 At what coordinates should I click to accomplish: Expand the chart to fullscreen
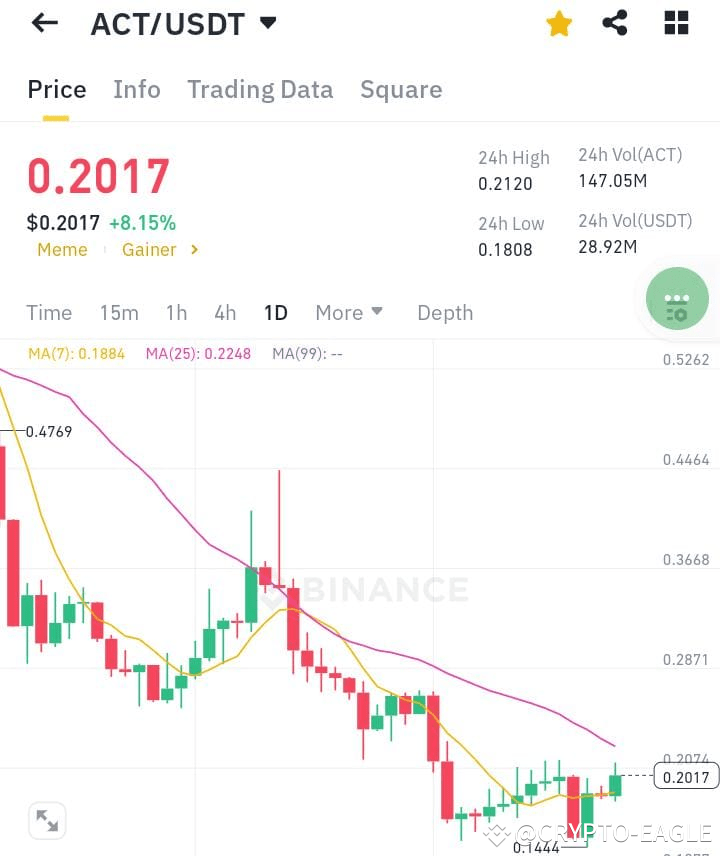(47, 821)
